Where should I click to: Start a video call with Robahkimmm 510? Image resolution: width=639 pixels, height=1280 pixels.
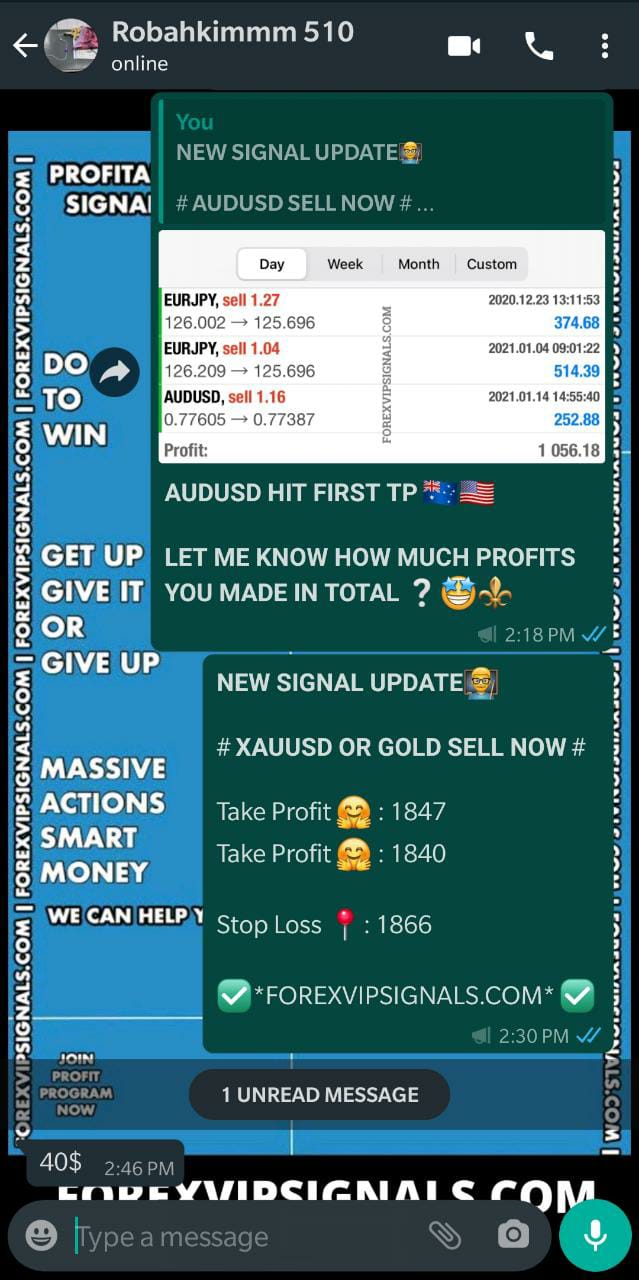coord(464,46)
